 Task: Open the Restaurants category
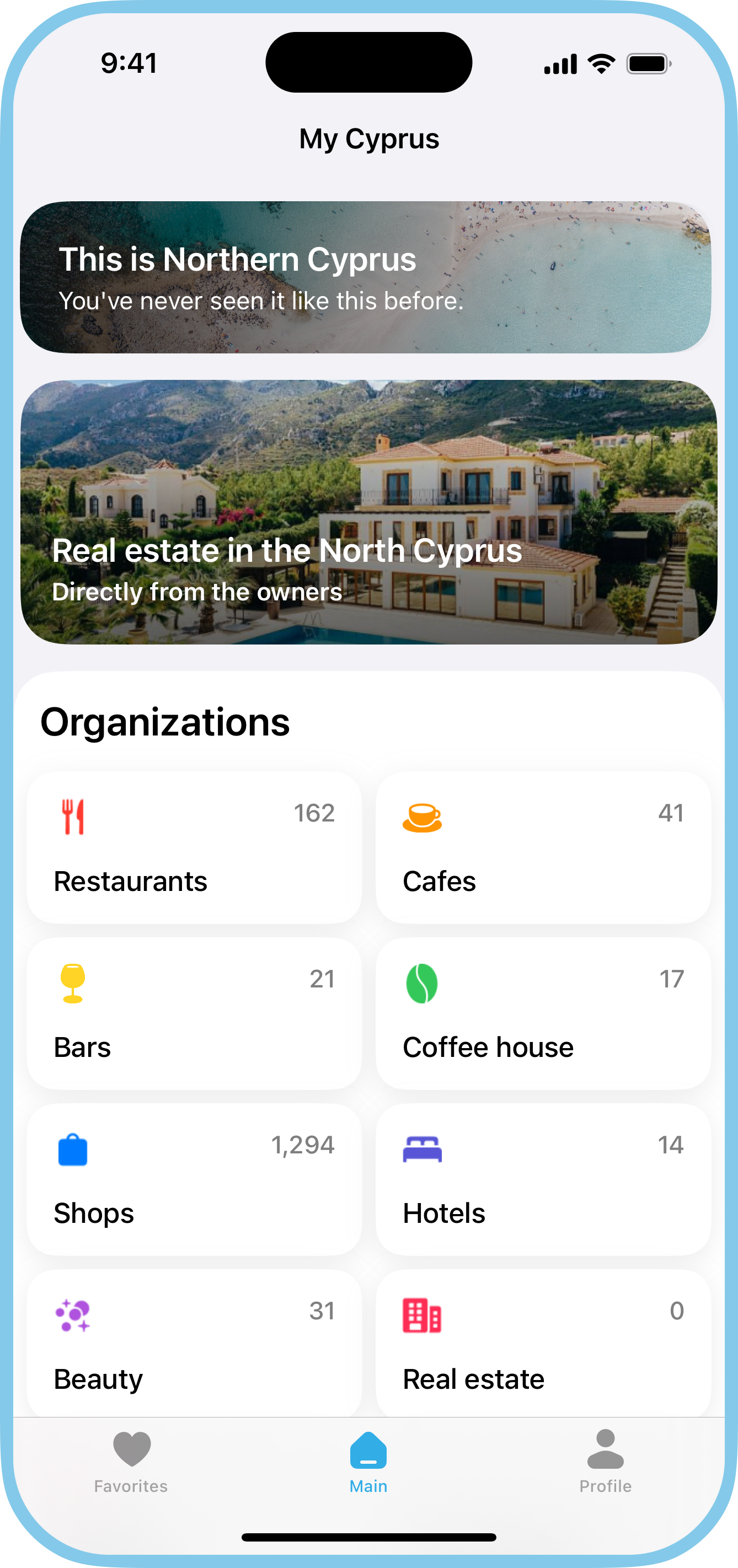click(x=194, y=847)
